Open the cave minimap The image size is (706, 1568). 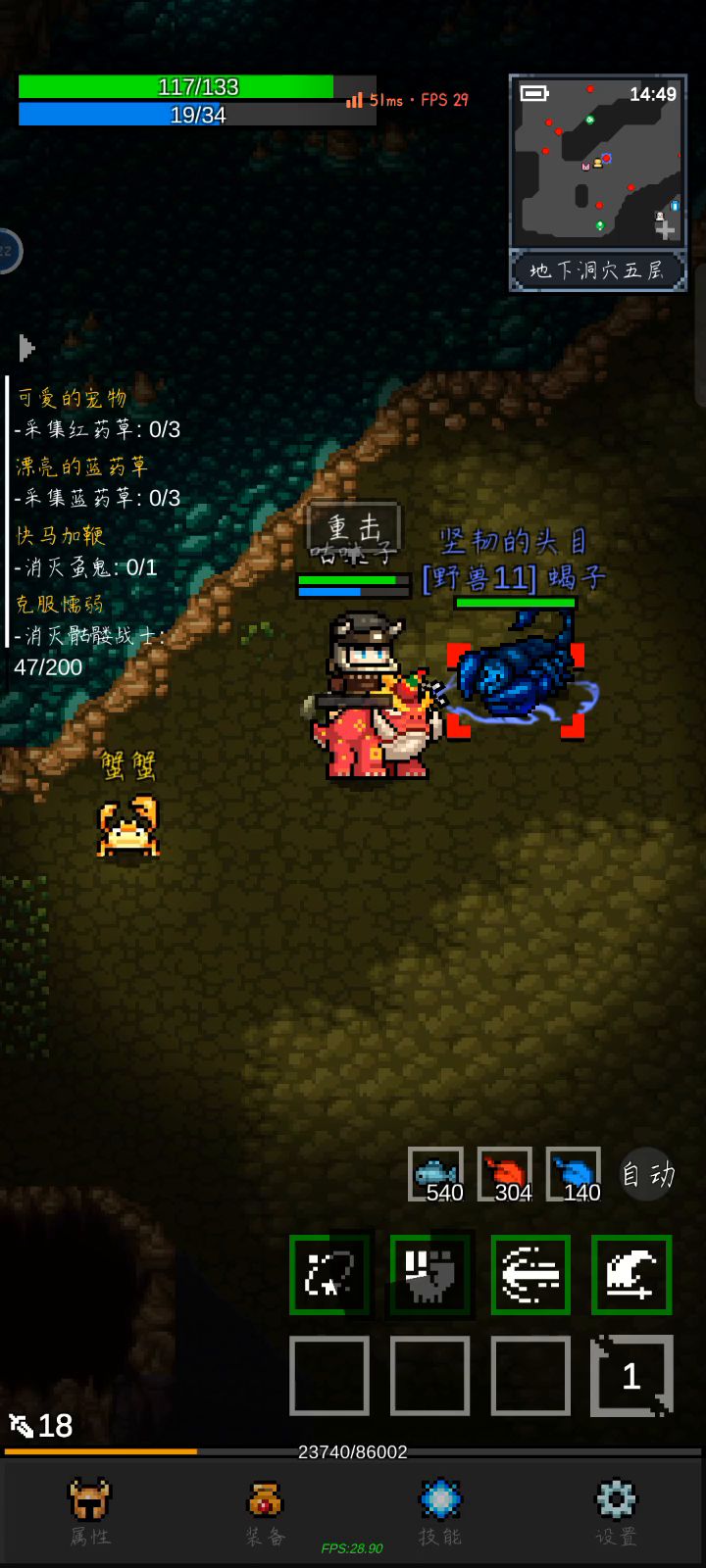click(597, 162)
